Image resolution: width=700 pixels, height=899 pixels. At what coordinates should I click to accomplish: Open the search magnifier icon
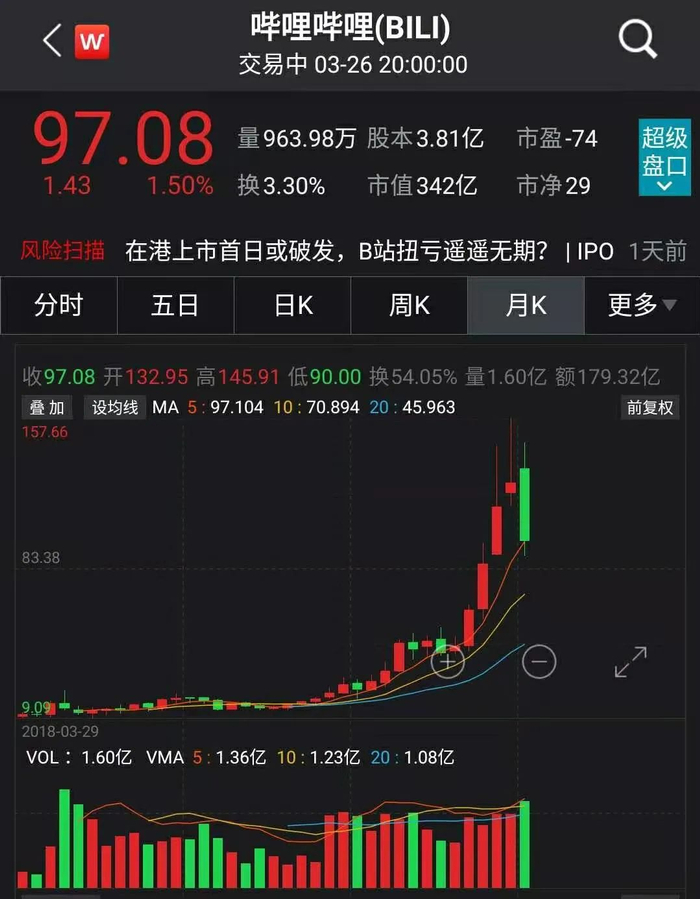click(x=637, y=40)
